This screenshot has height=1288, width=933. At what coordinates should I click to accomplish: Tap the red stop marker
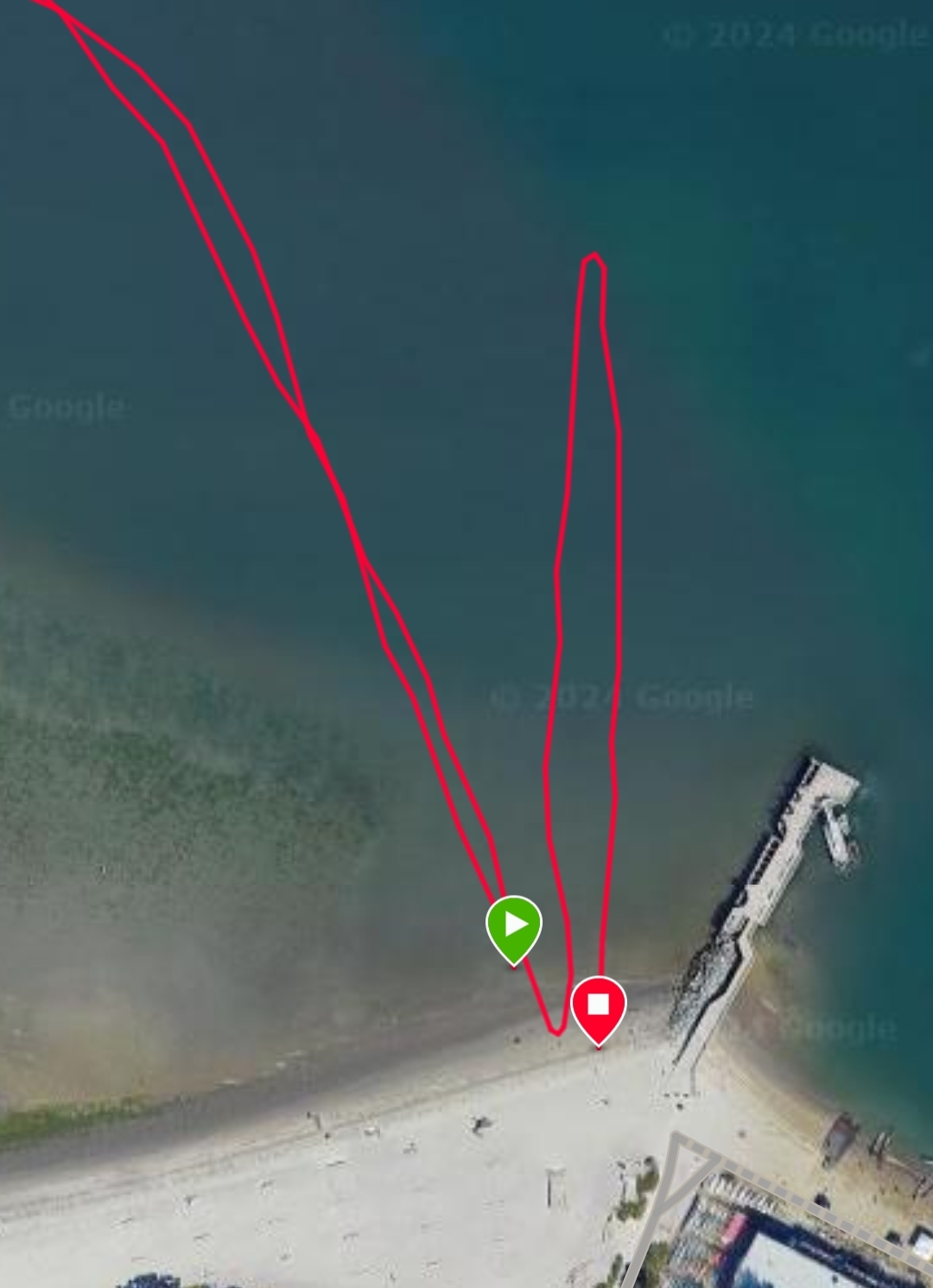pyautogui.click(x=598, y=1006)
